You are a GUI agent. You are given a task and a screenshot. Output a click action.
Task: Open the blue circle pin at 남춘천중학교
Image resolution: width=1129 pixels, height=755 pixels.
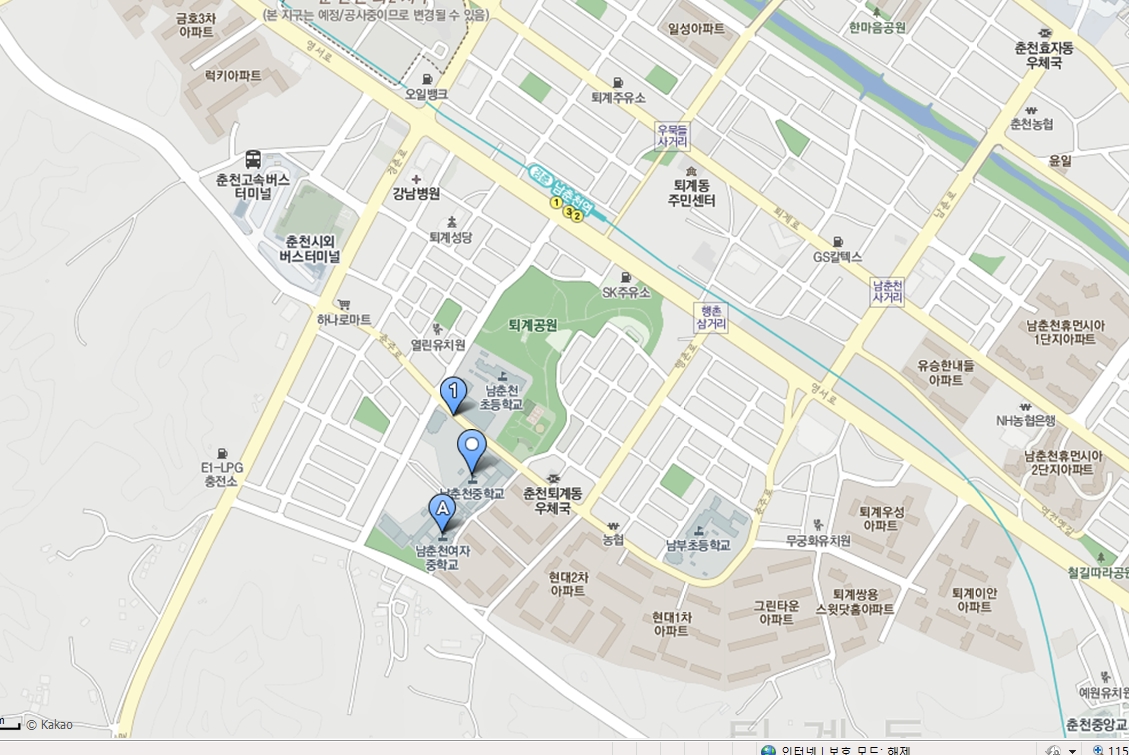coord(472,446)
